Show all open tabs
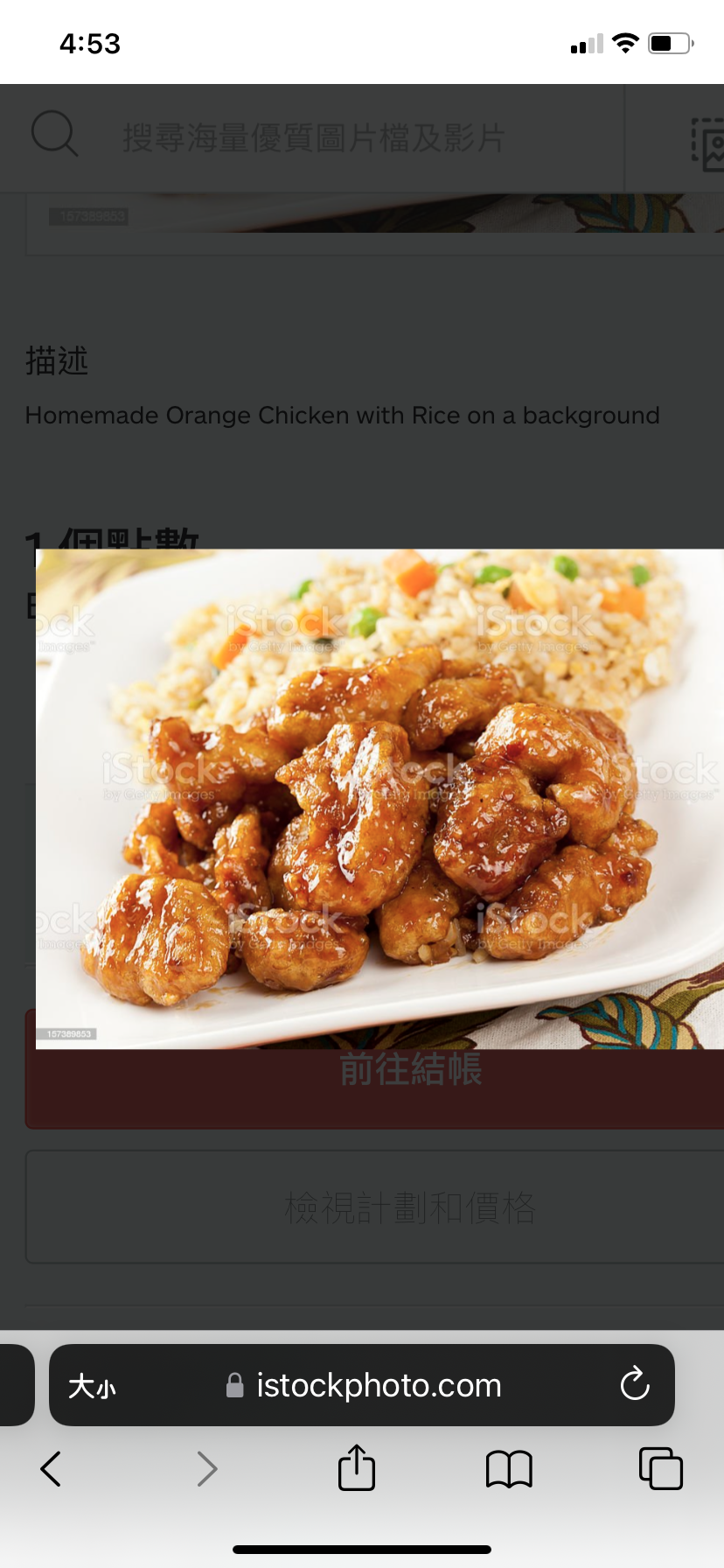 pyautogui.click(x=660, y=1468)
